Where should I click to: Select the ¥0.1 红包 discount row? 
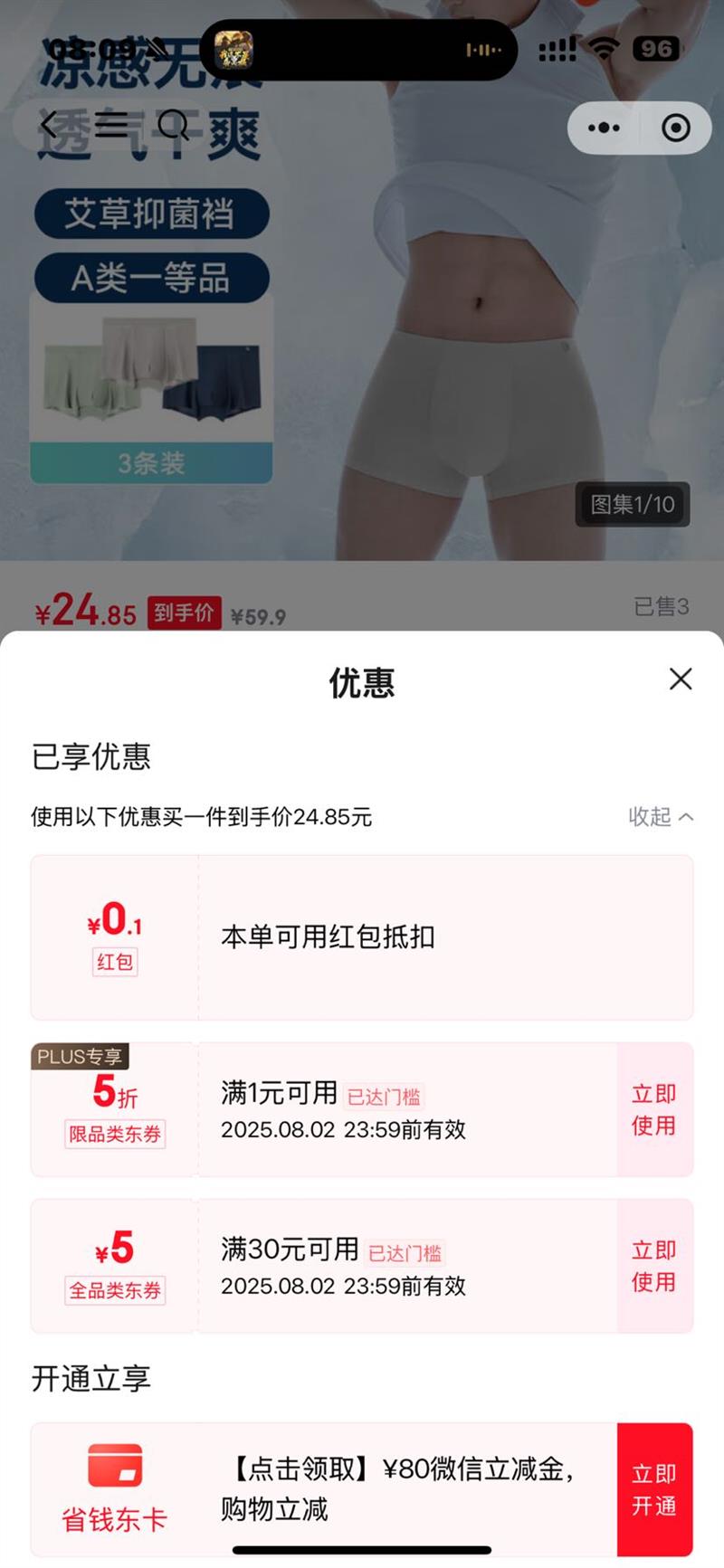click(x=362, y=936)
